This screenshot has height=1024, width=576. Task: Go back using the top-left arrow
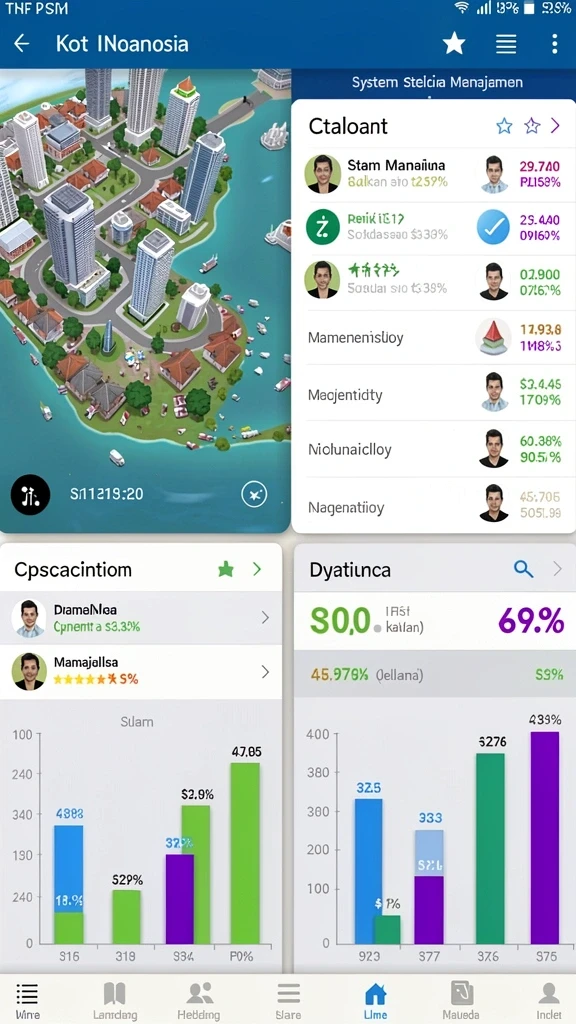22,44
